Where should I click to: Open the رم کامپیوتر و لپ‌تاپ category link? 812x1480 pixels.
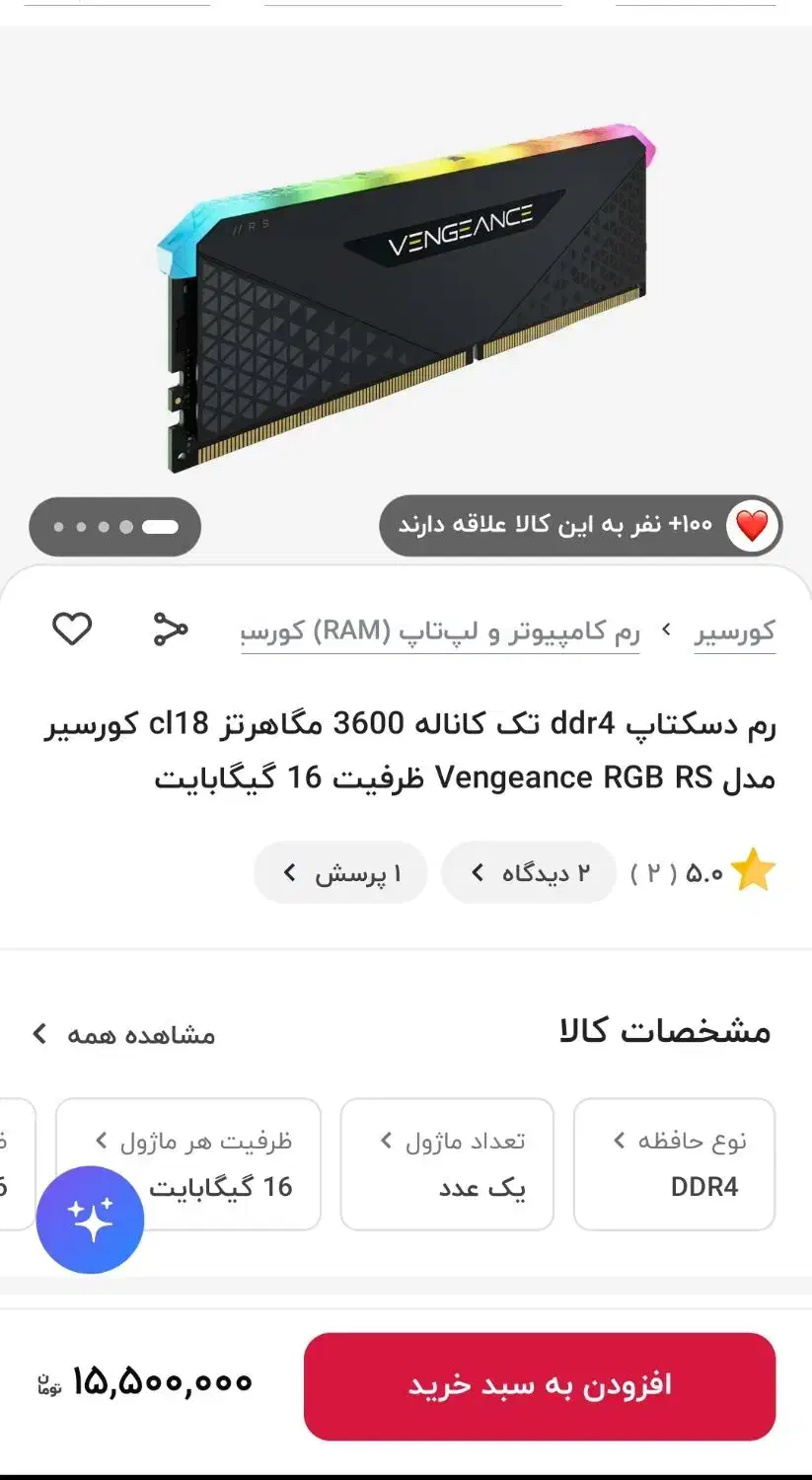(x=440, y=631)
